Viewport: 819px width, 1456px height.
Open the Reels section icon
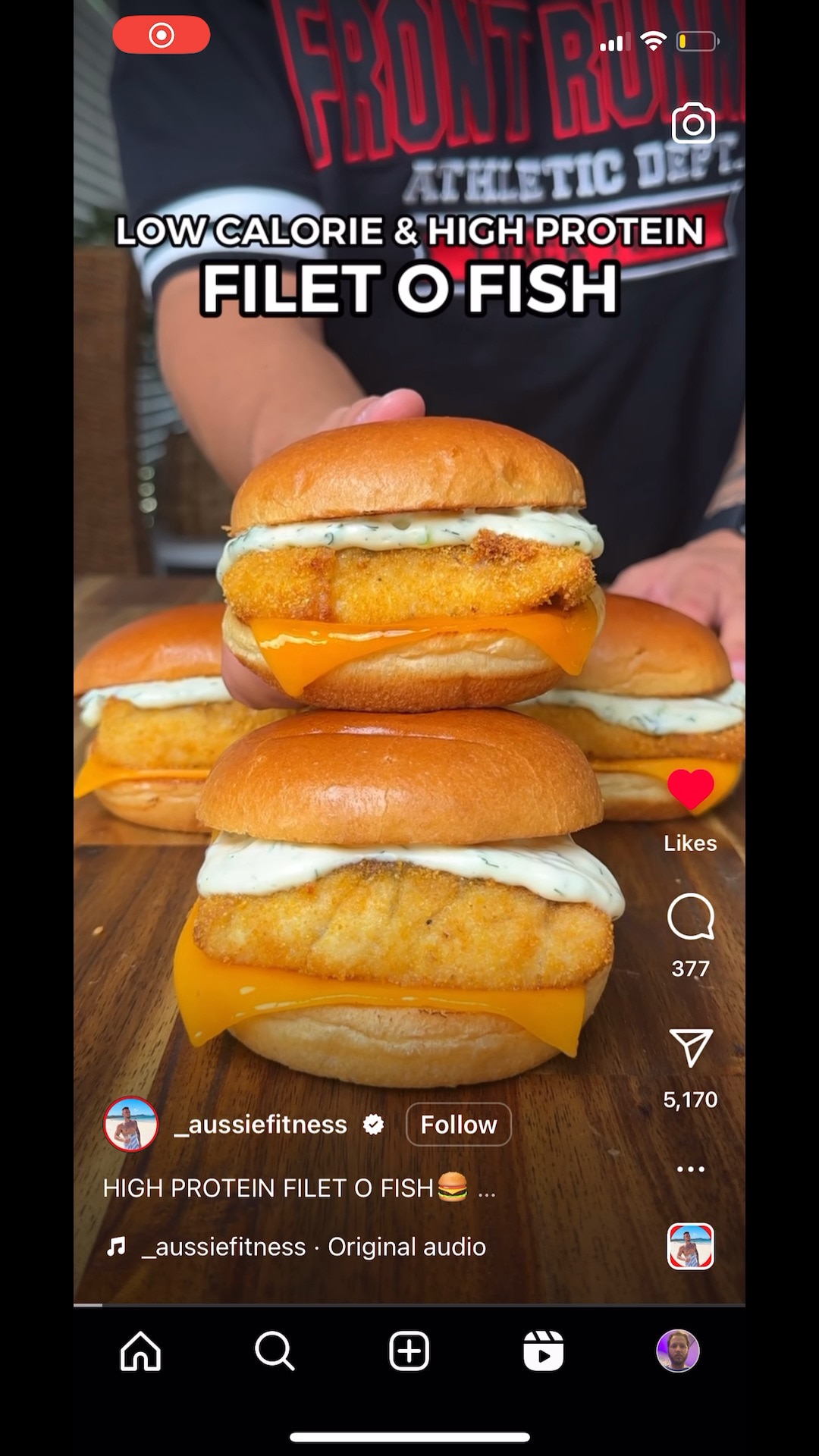pos(543,1350)
